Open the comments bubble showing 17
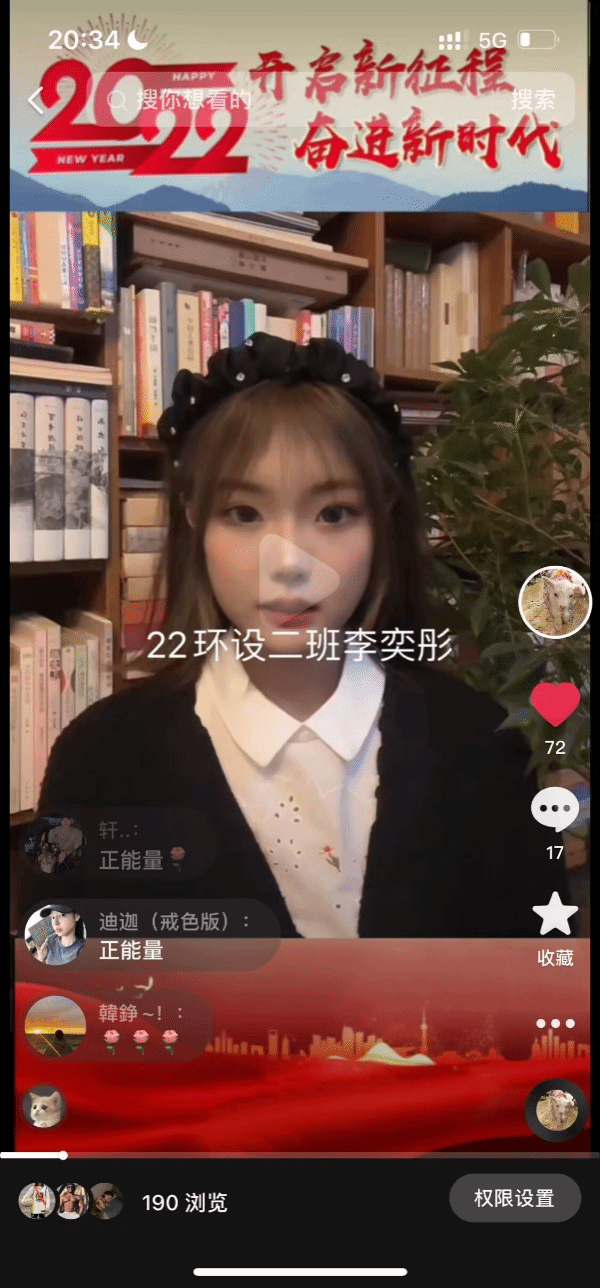This screenshot has width=600, height=1288. point(555,810)
